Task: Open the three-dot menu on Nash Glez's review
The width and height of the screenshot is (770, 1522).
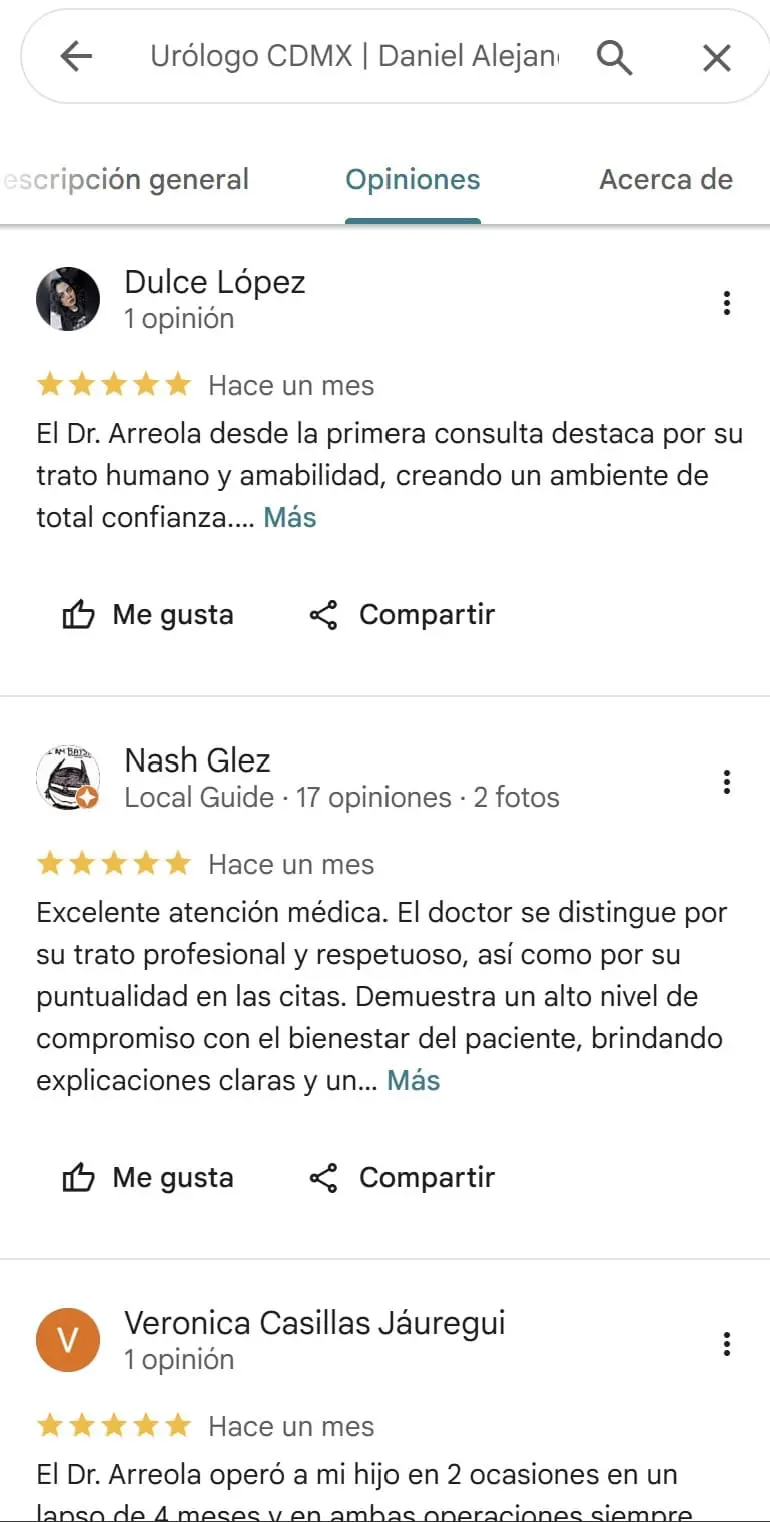Action: [x=726, y=782]
